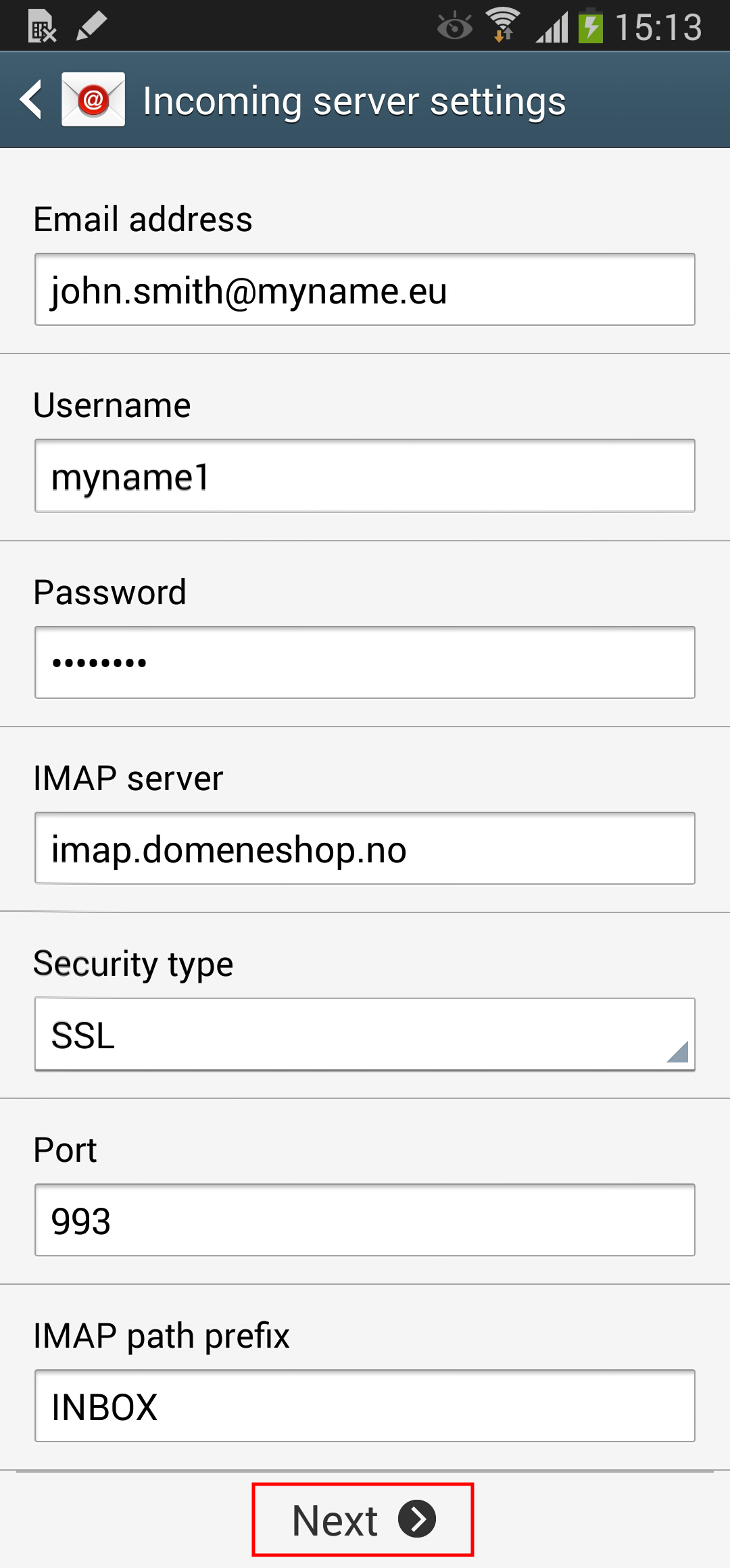The height and width of the screenshot is (1568, 730).
Task: Change the Port number field
Action: click(x=365, y=1220)
